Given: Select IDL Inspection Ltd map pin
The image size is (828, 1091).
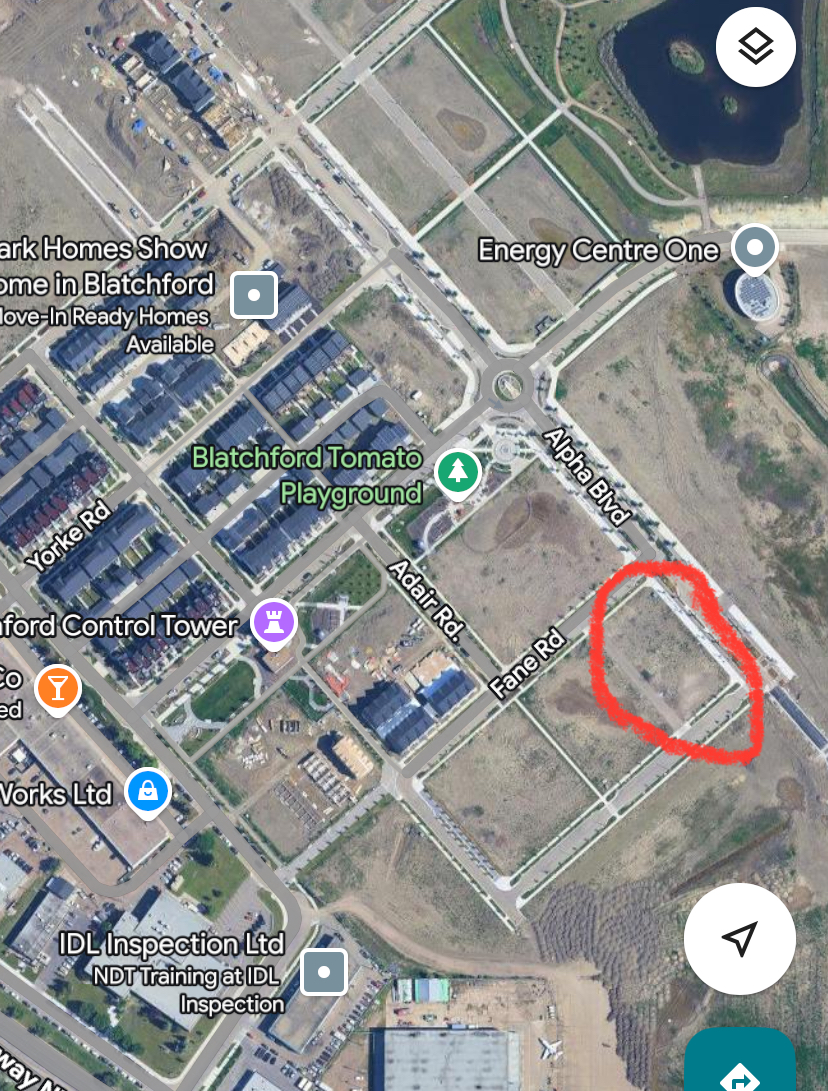Looking at the screenshot, I should pyautogui.click(x=324, y=971).
